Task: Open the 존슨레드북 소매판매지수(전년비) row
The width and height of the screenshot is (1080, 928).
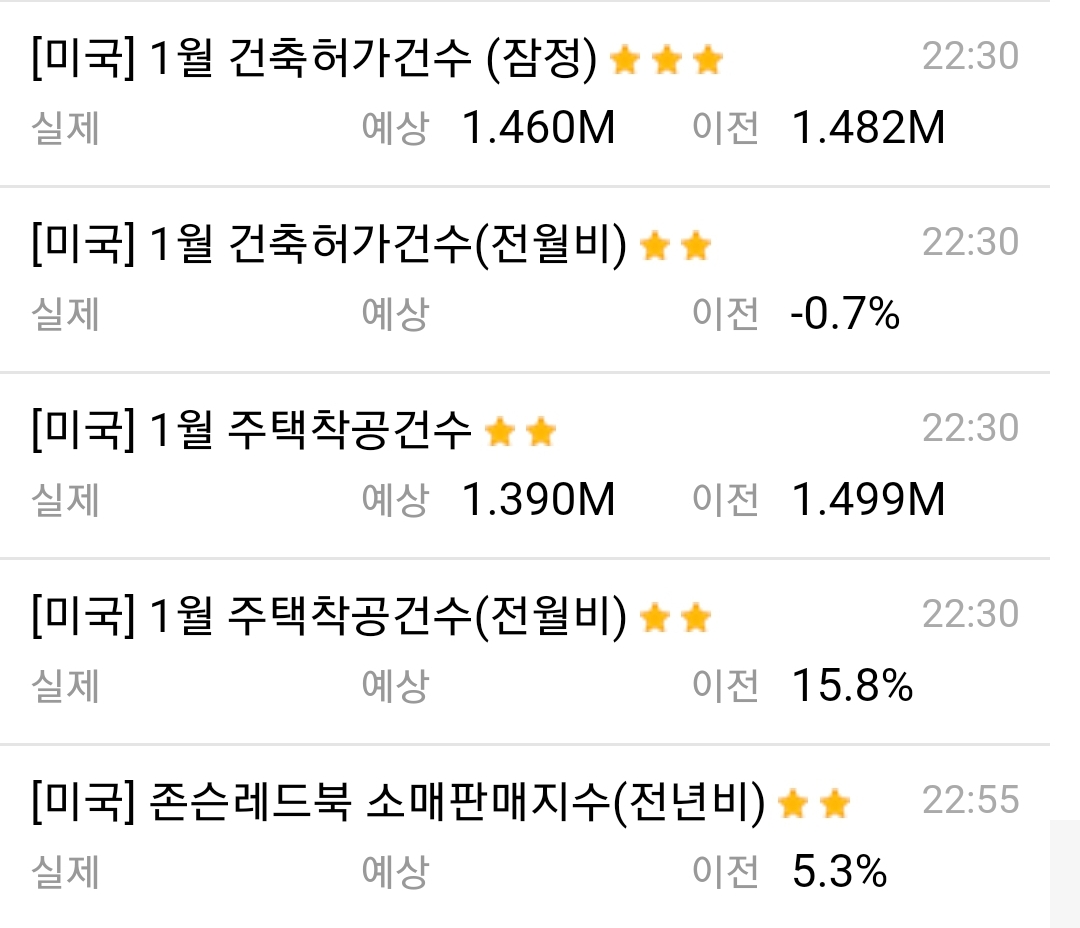Action: pos(525,836)
